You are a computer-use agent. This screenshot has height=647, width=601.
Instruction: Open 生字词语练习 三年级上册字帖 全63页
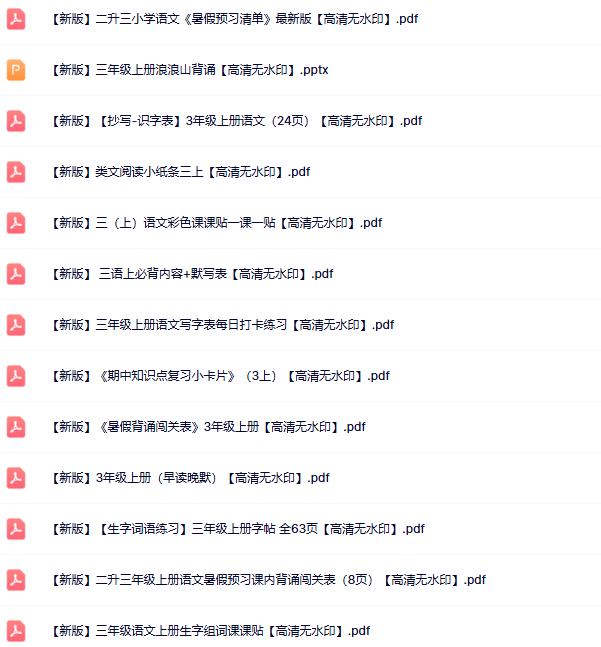[x=237, y=529]
